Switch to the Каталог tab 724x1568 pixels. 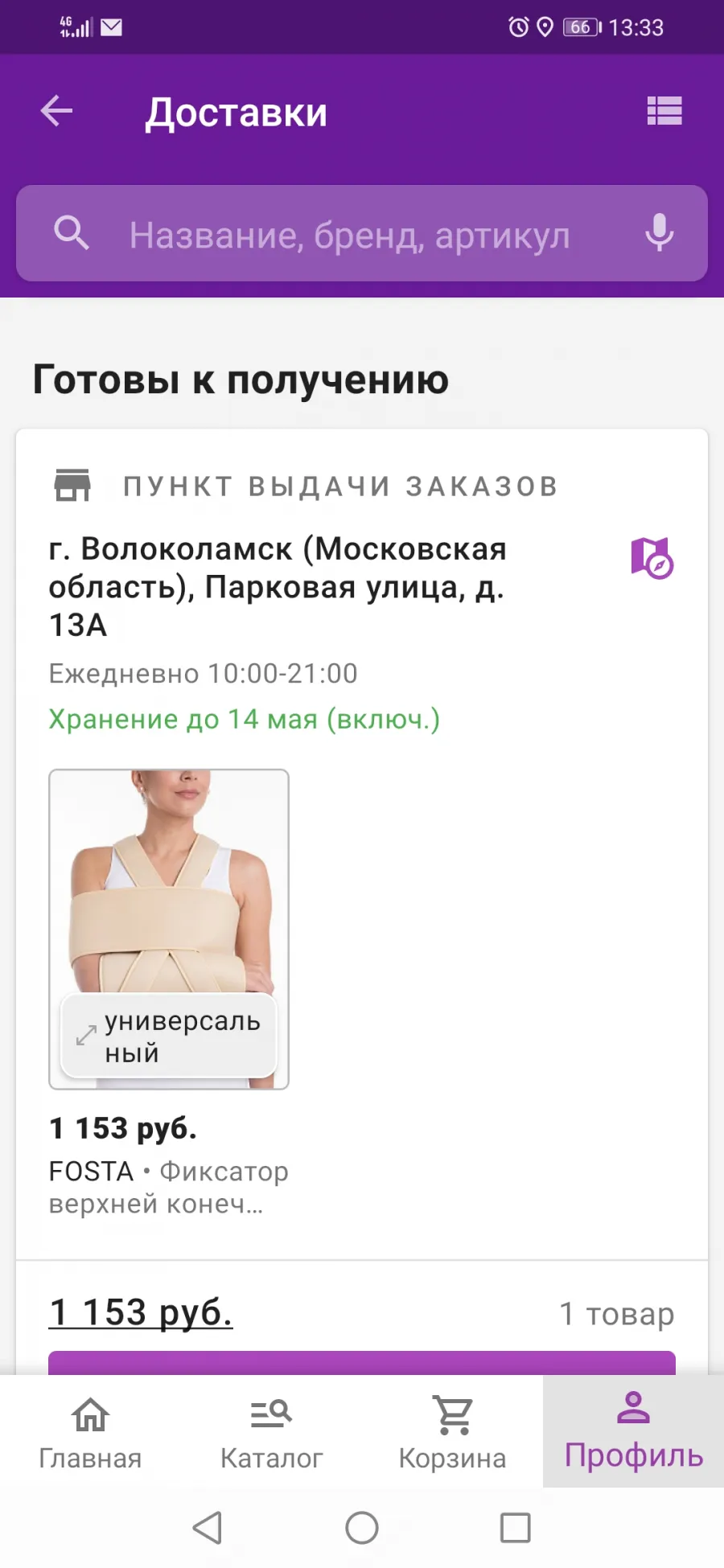(271, 1432)
